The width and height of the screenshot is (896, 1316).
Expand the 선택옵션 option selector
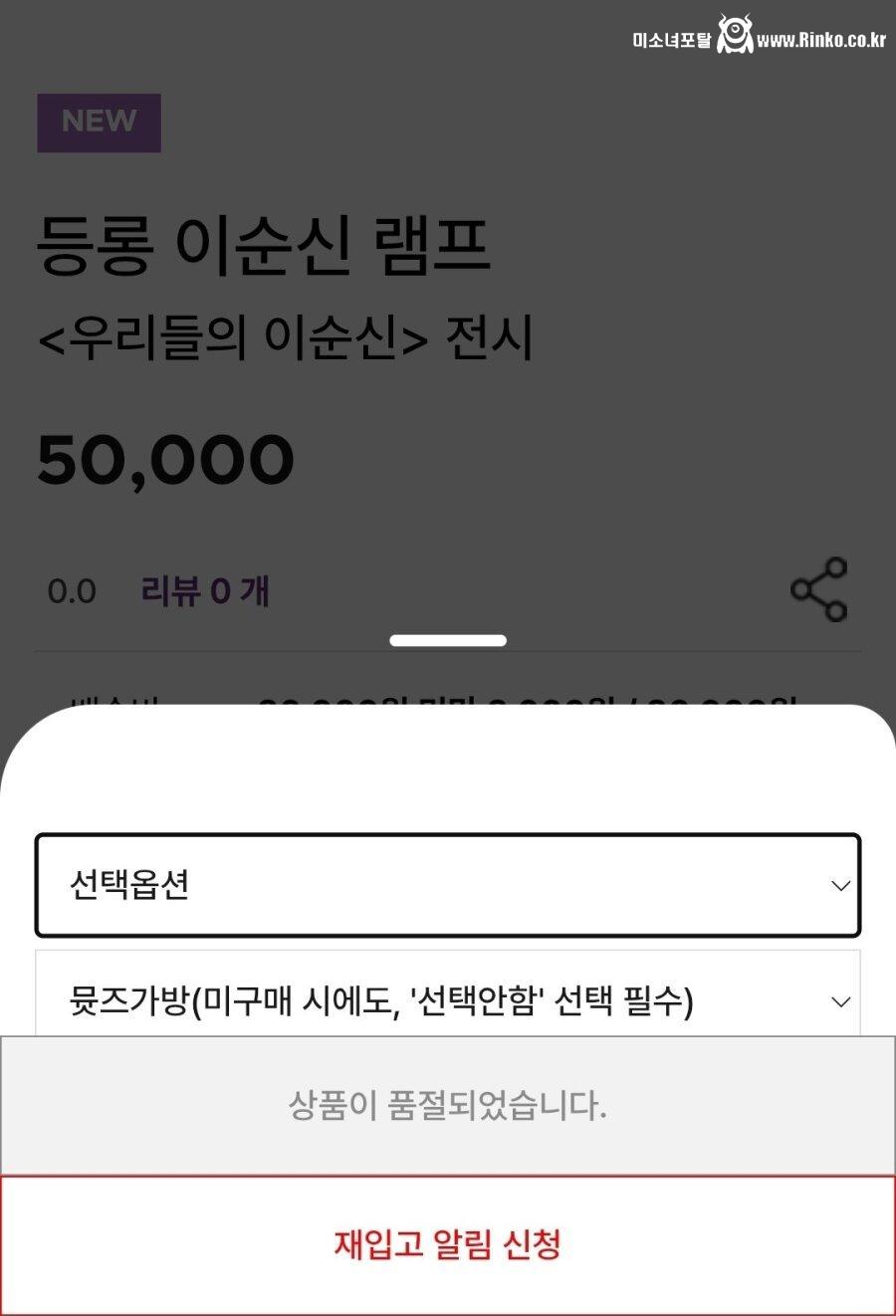coord(448,884)
